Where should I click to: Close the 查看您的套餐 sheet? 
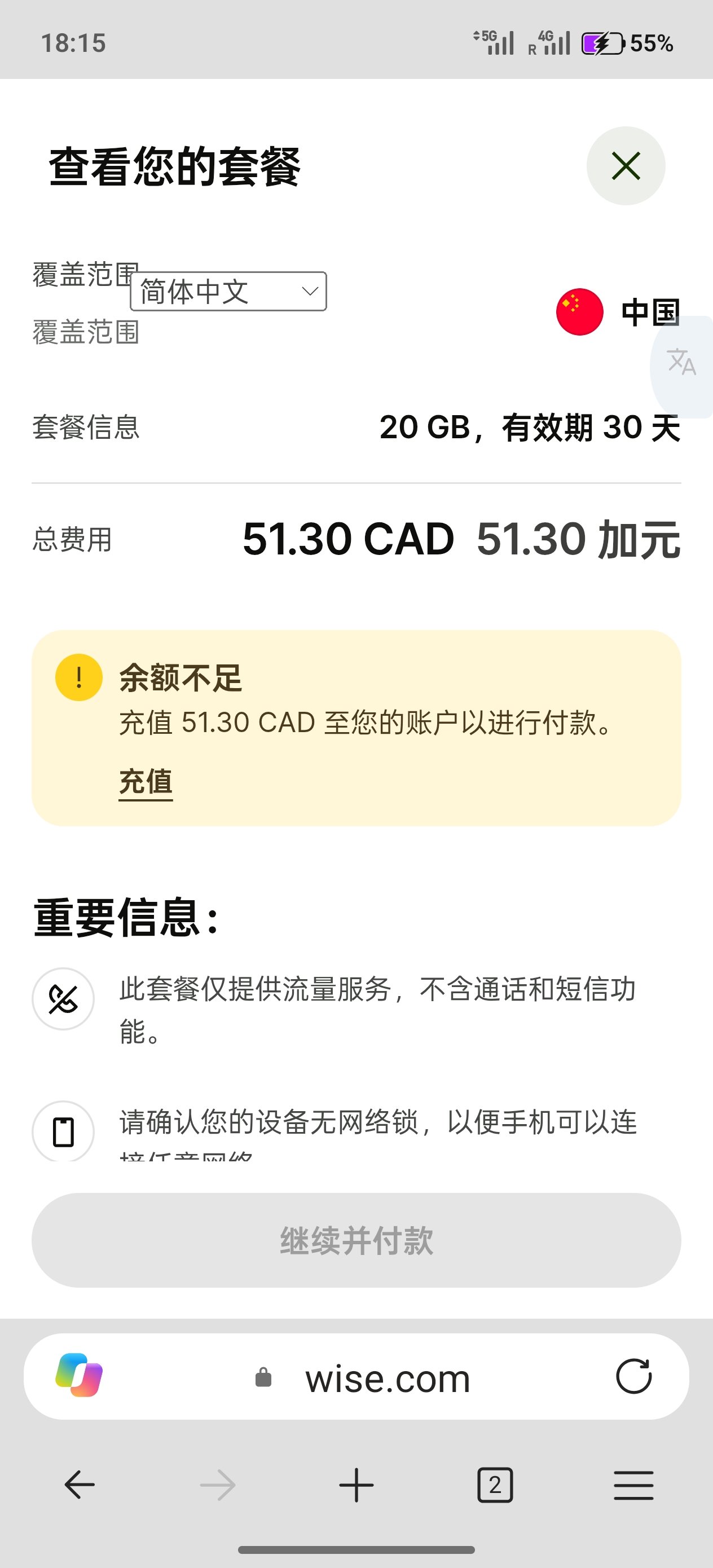[626, 166]
